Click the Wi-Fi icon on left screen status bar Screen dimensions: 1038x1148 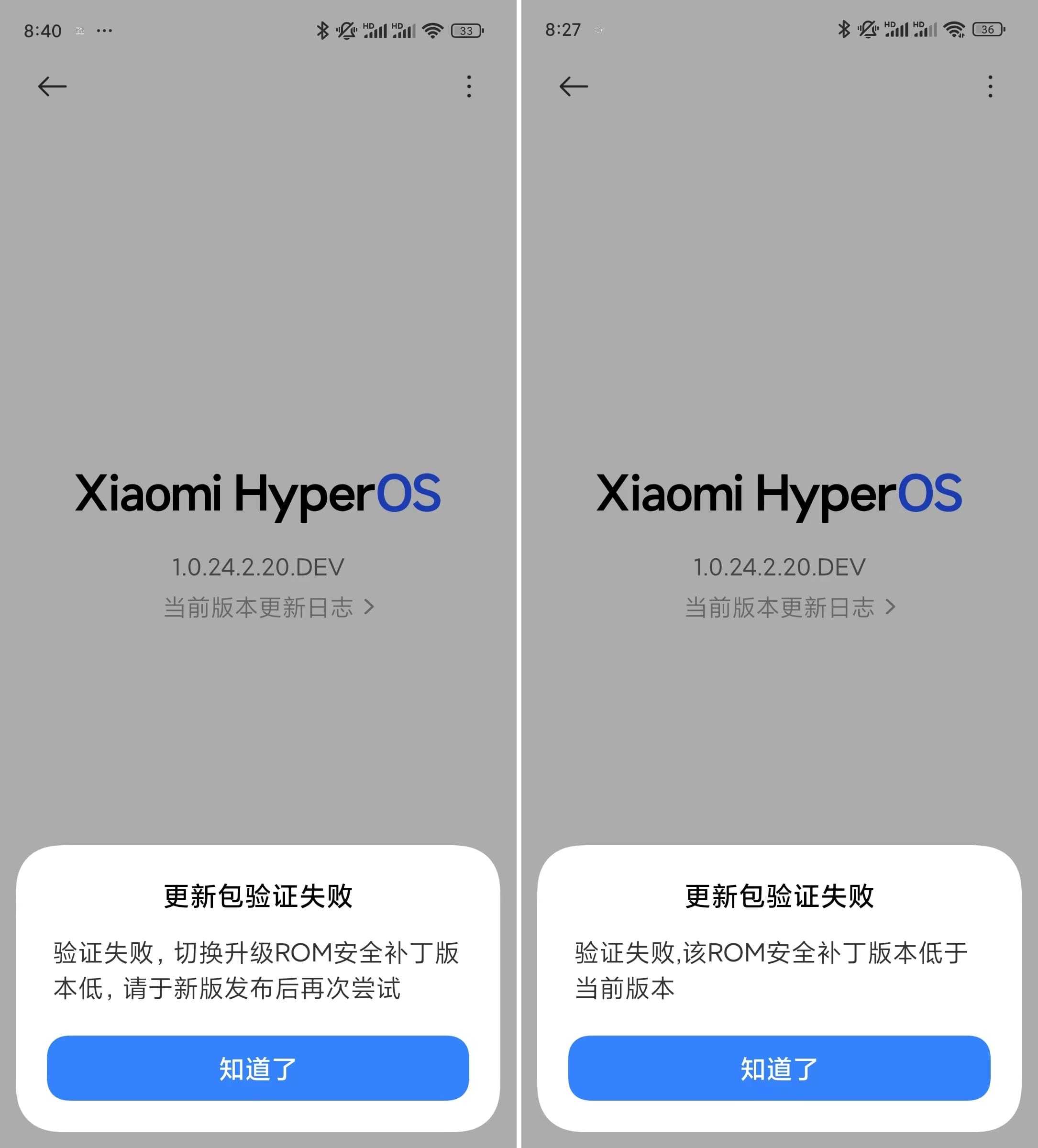(x=433, y=31)
